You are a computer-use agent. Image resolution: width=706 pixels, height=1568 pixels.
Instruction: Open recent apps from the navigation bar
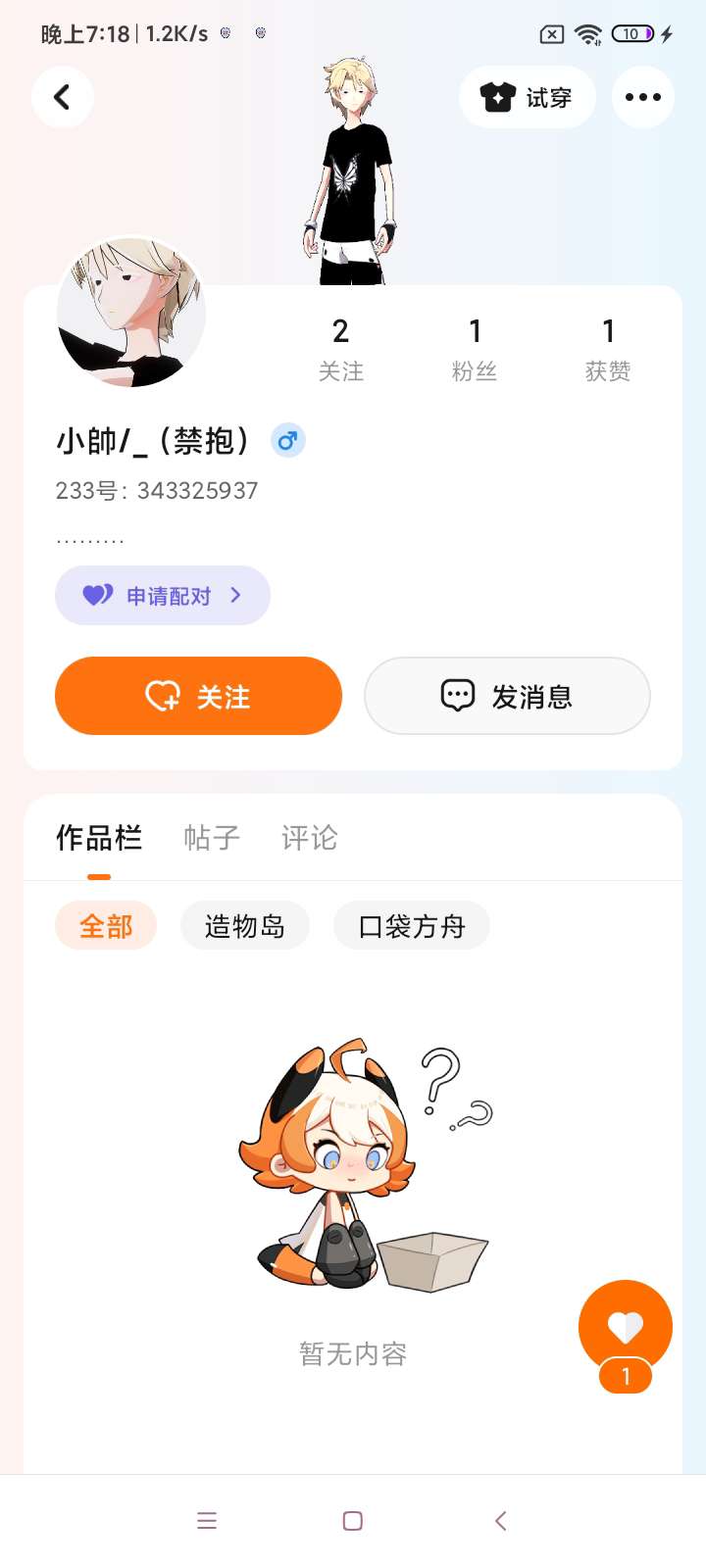point(207,1521)
